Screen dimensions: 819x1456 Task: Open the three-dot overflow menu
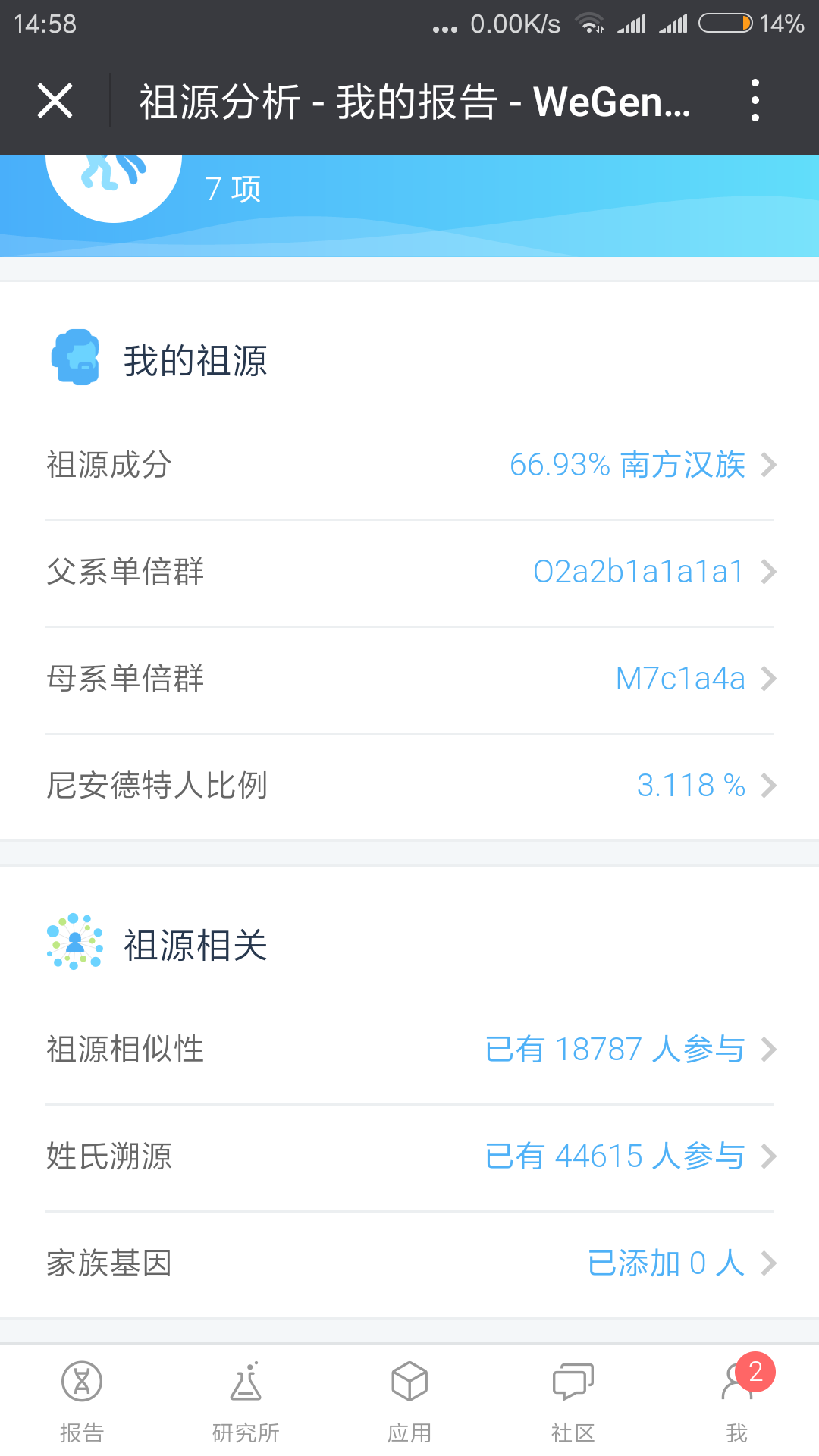[x=755, y=100]
